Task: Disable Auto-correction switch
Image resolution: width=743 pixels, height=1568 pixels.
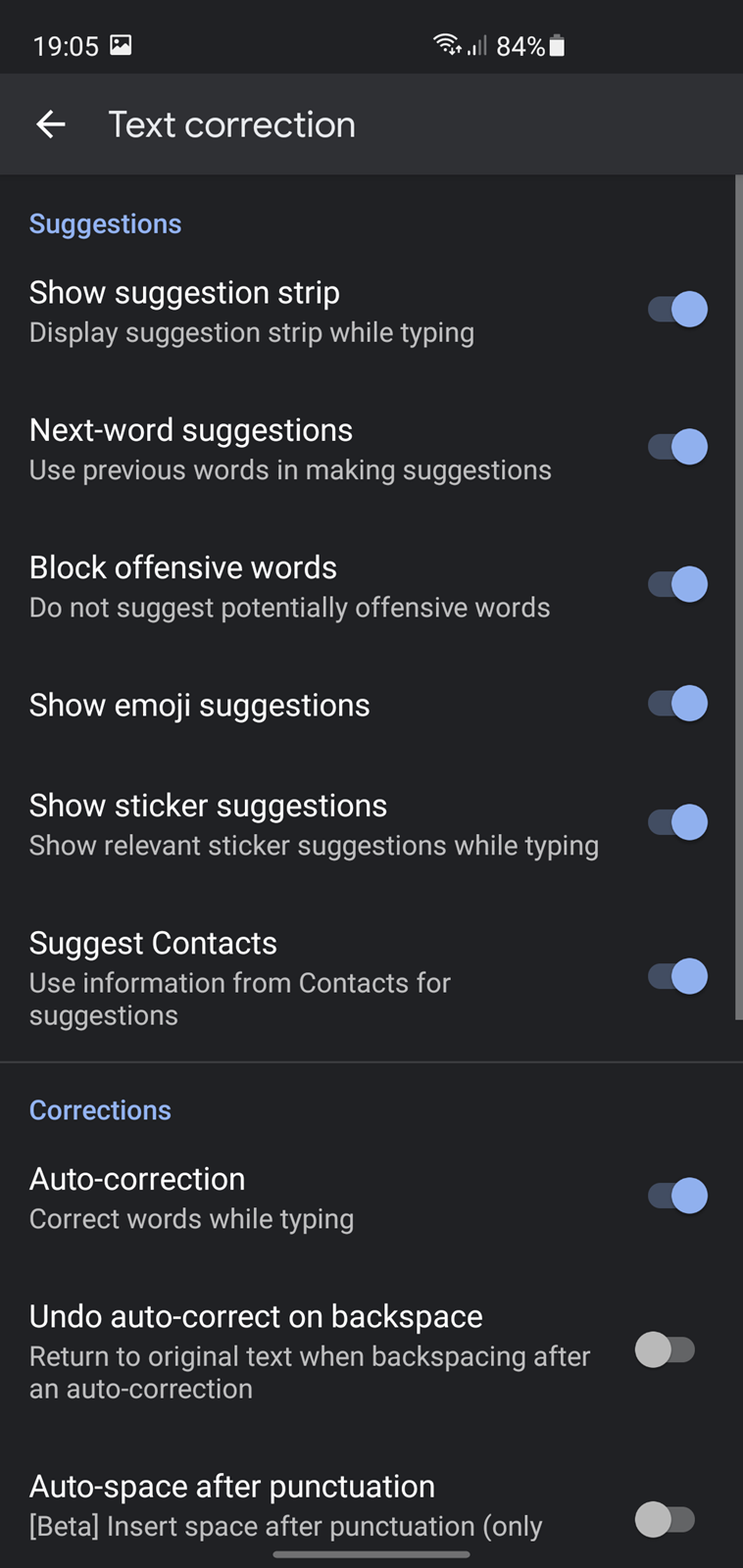Action: coord(677,1196)
